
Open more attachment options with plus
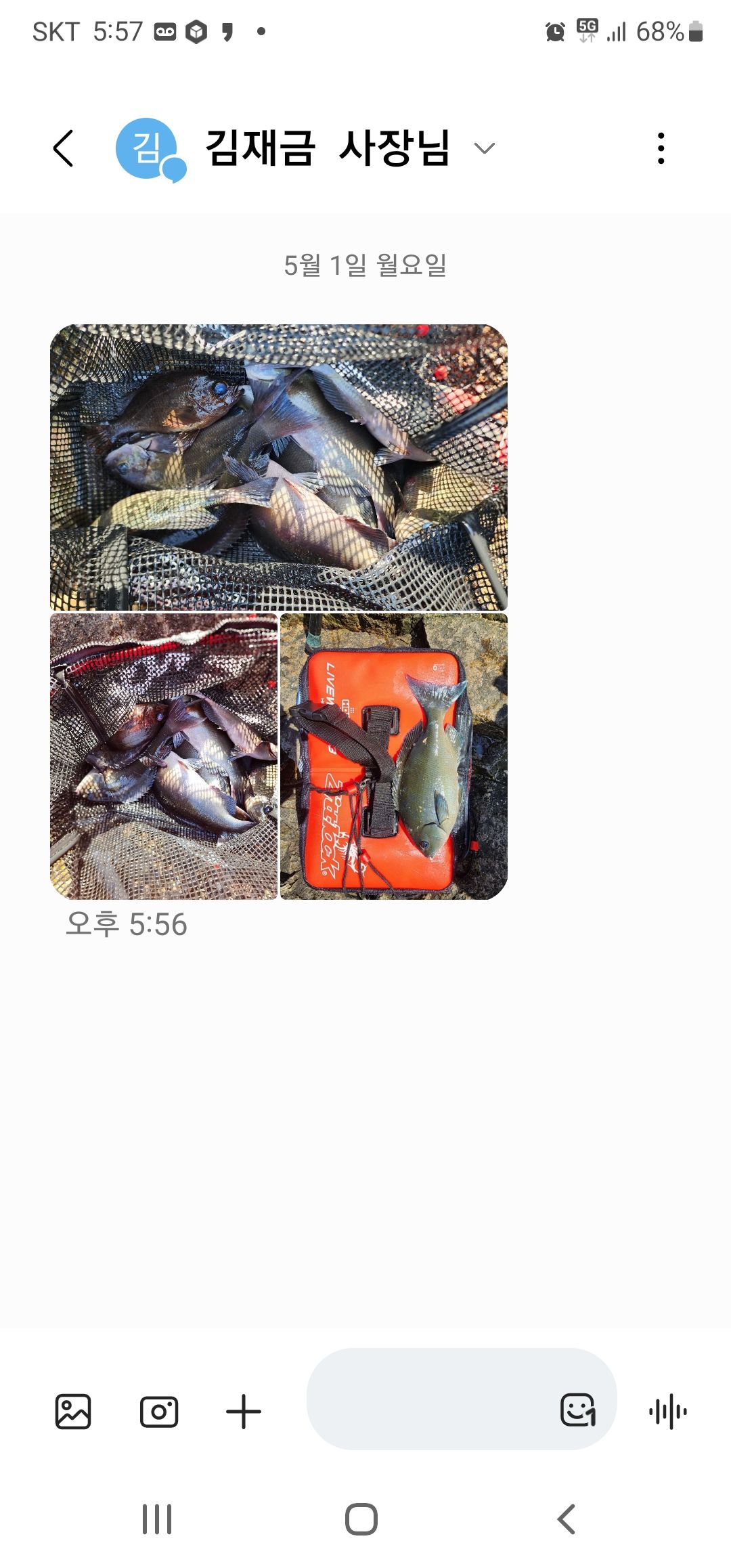coord(243,1412)
